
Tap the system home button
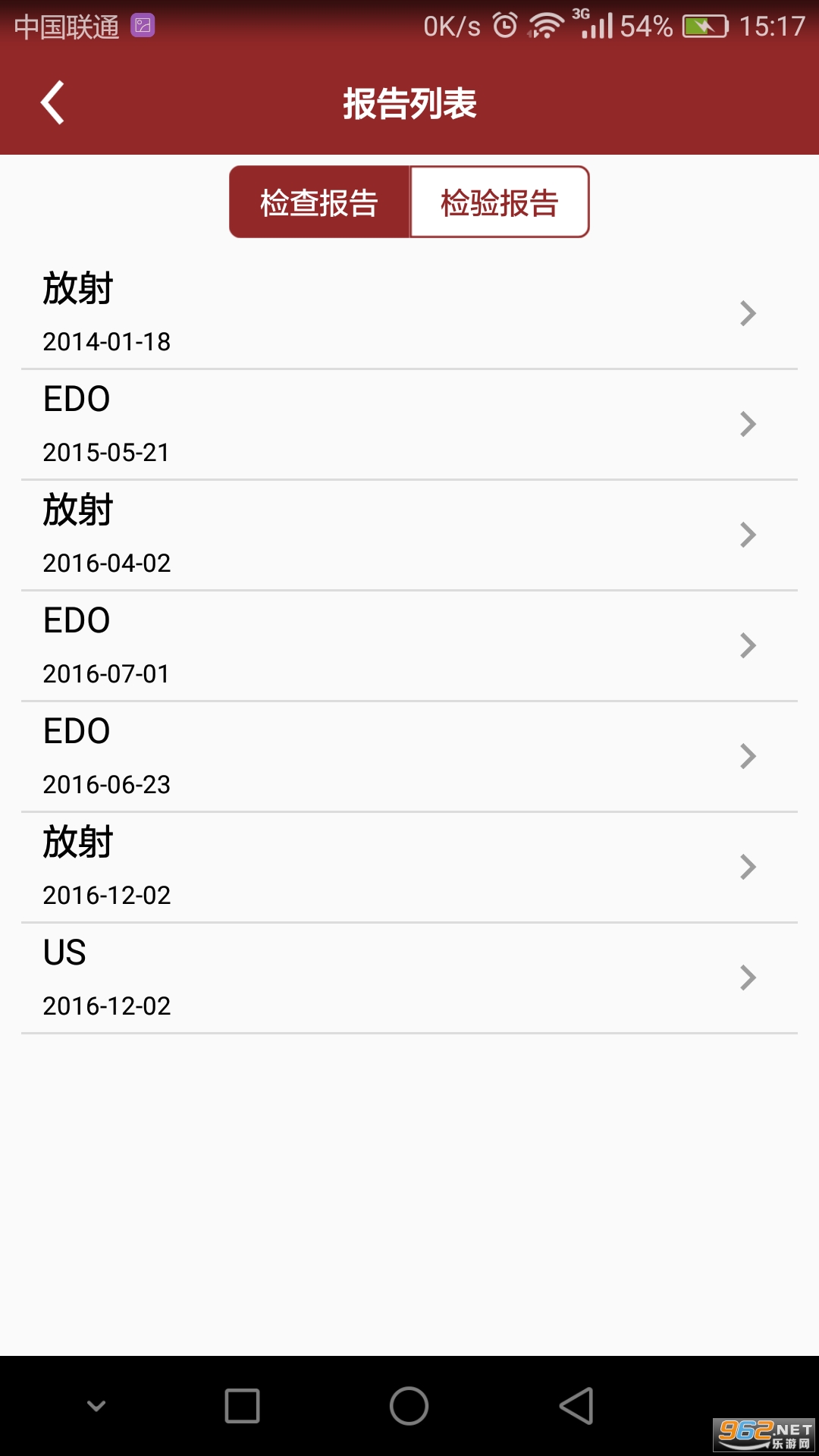tap(409, 1406)
